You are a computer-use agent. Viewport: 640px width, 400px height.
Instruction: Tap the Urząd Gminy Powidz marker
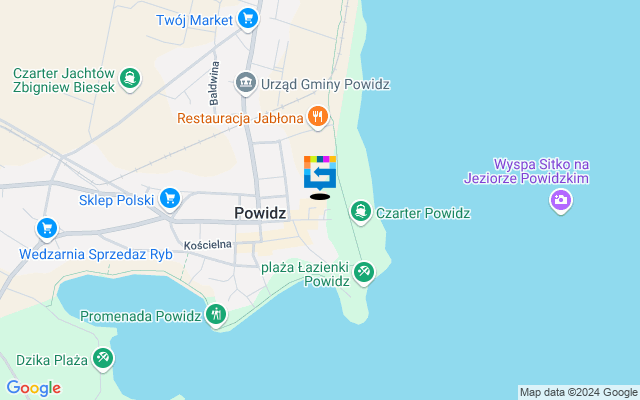point(245,83)
